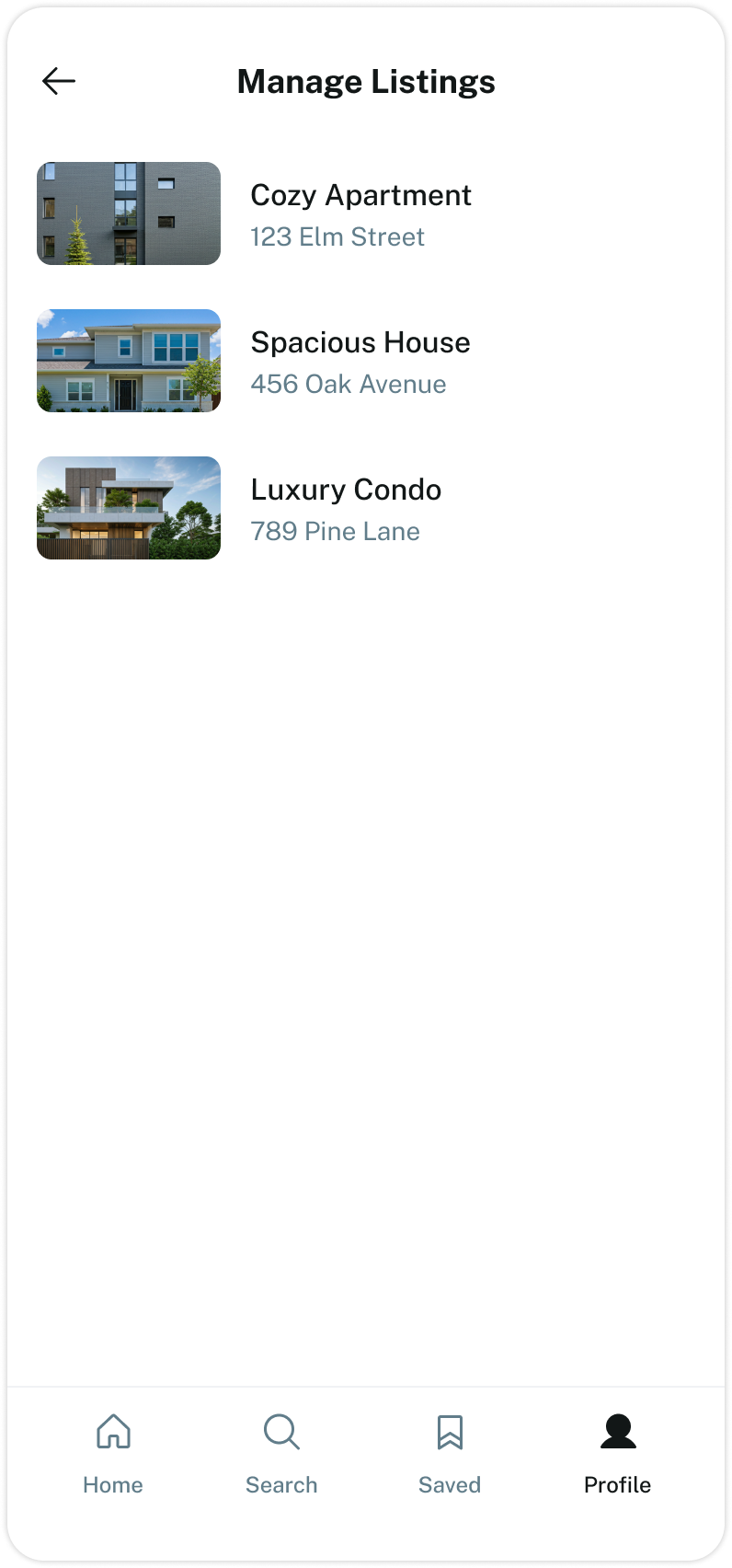Open the Luxury Condo listing

click(346, 508)
